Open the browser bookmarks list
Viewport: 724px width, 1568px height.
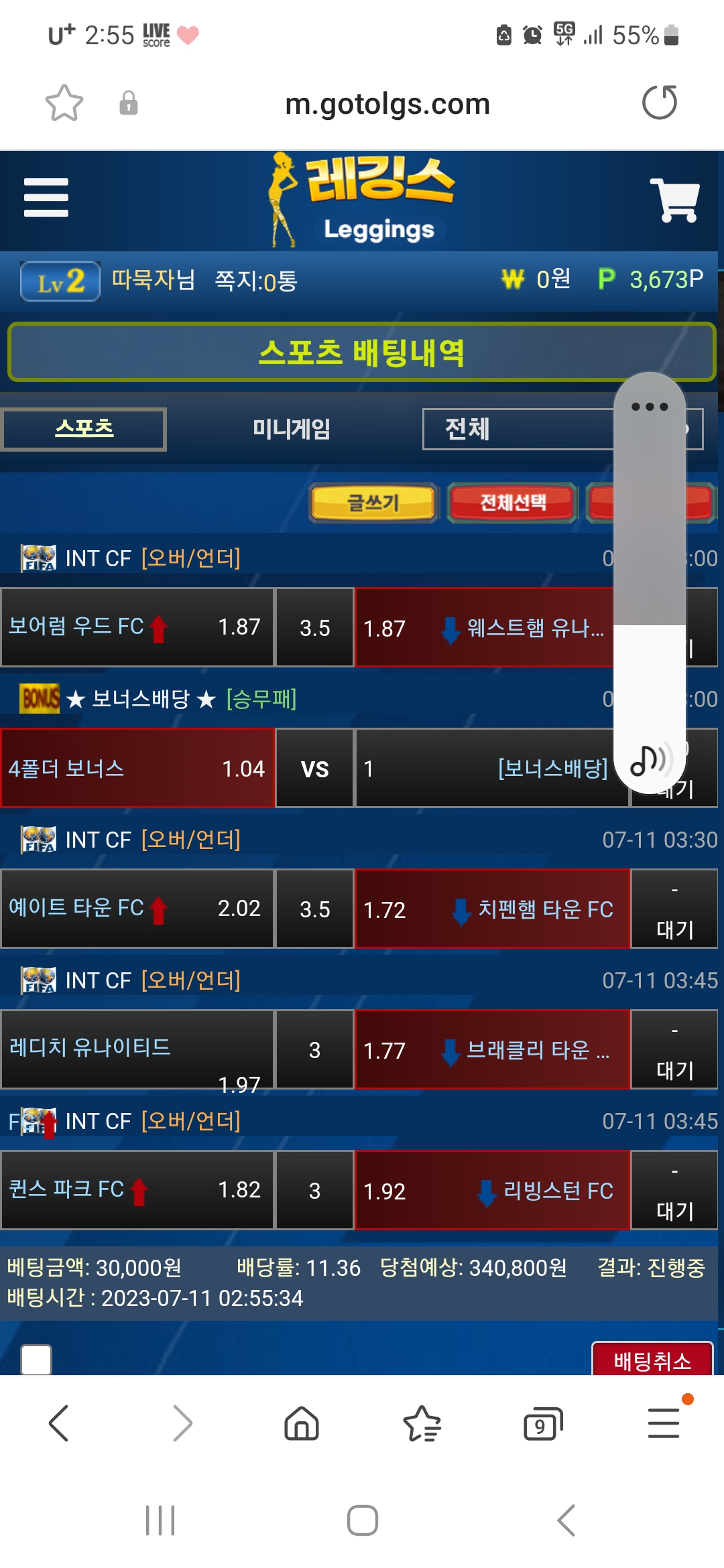point(422,1423)
